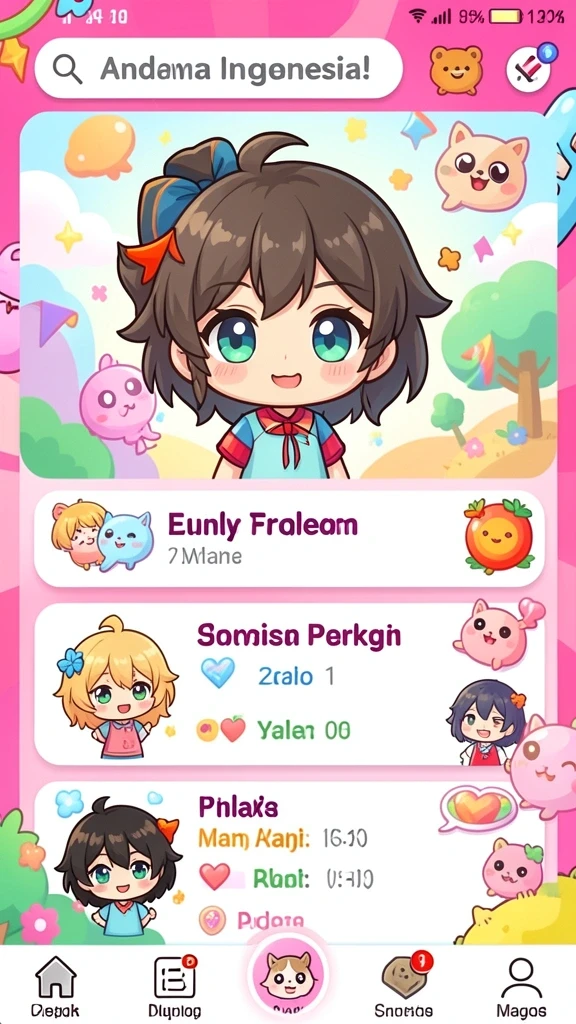Open the Eunly Fraleam card
Image resolution: width=576 pixels, height=1024 pixels.
tap(289, 539)
